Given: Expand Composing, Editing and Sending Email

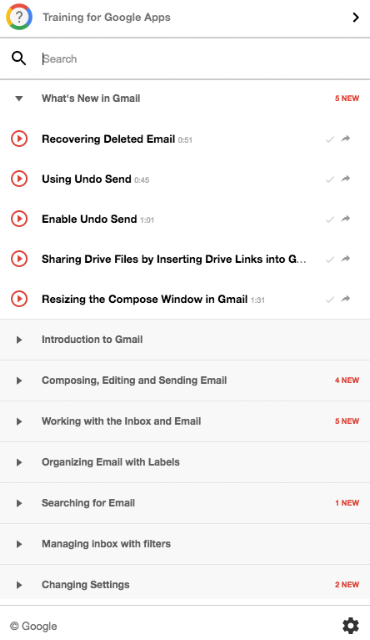Looking at the screenshot, I should click(x=185, y=380).
